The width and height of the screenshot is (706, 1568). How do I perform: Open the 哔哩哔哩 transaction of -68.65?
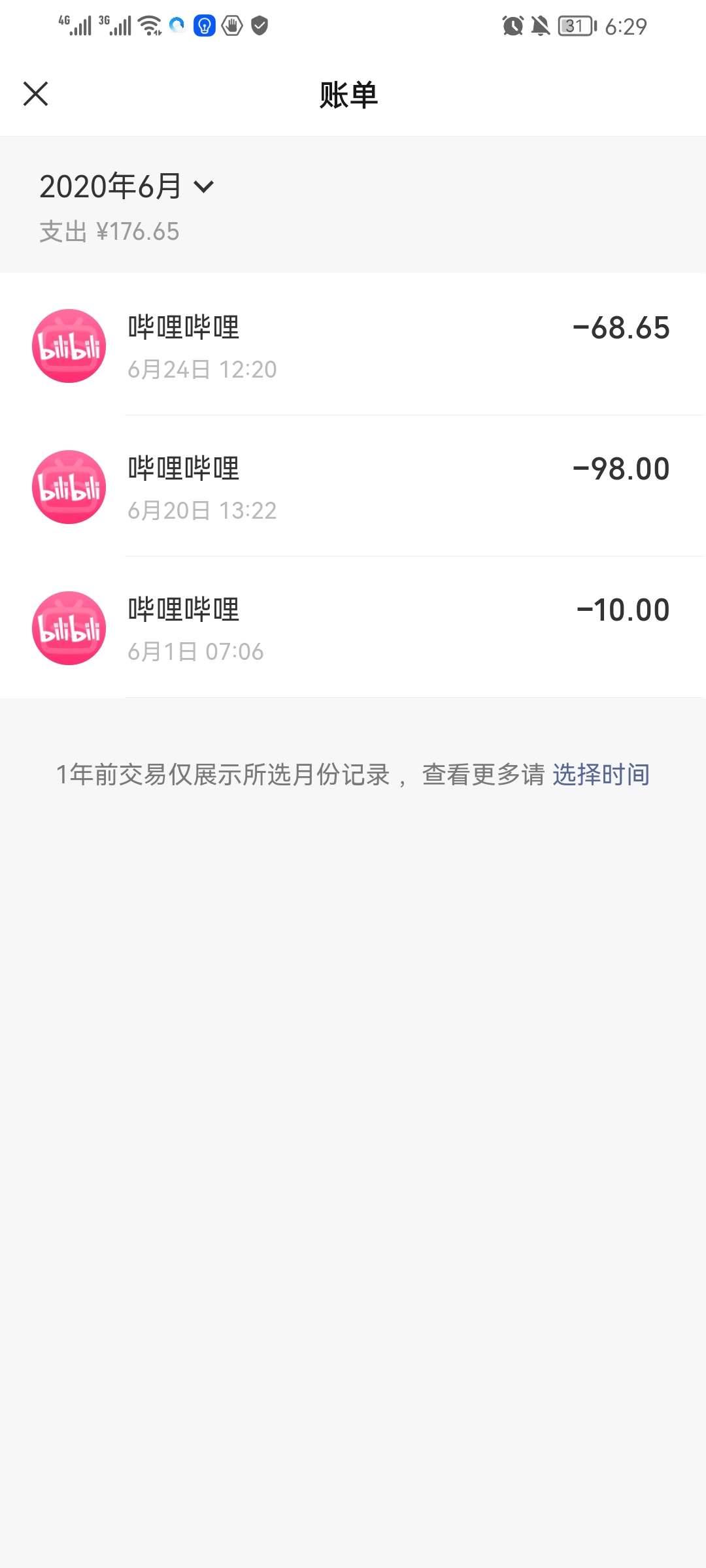352,345
